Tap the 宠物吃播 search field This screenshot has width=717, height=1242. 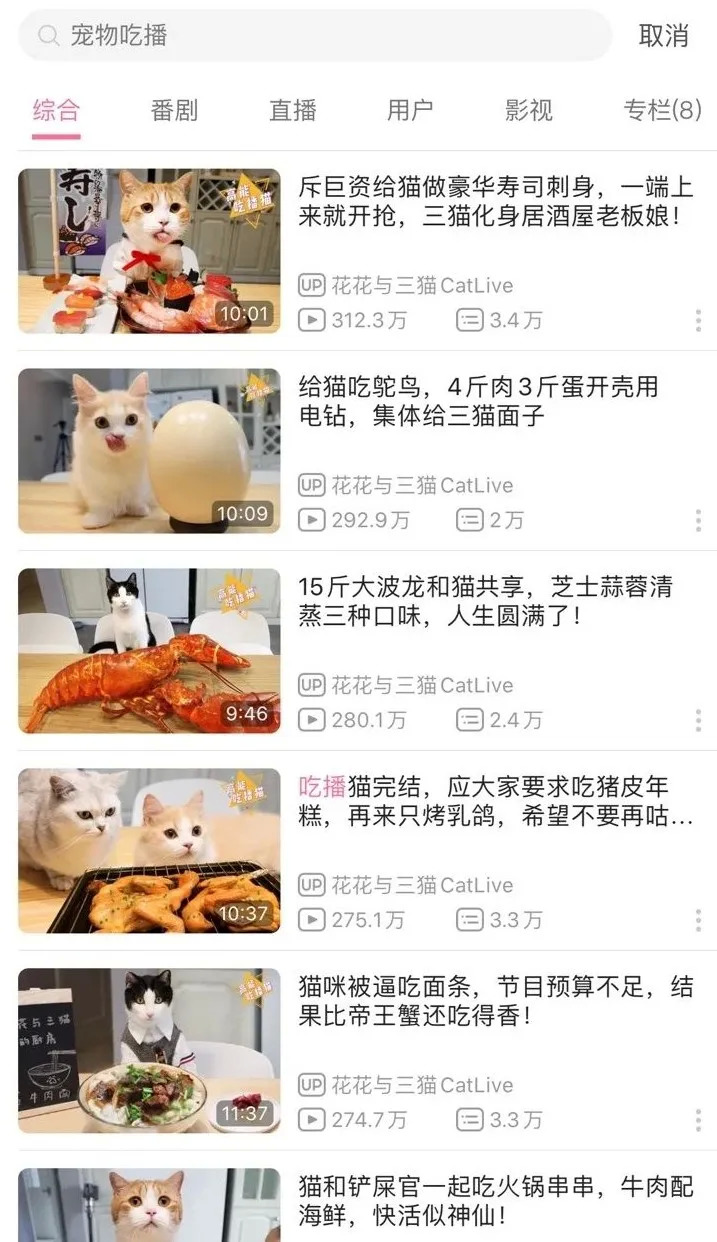[x=315, y=36]
